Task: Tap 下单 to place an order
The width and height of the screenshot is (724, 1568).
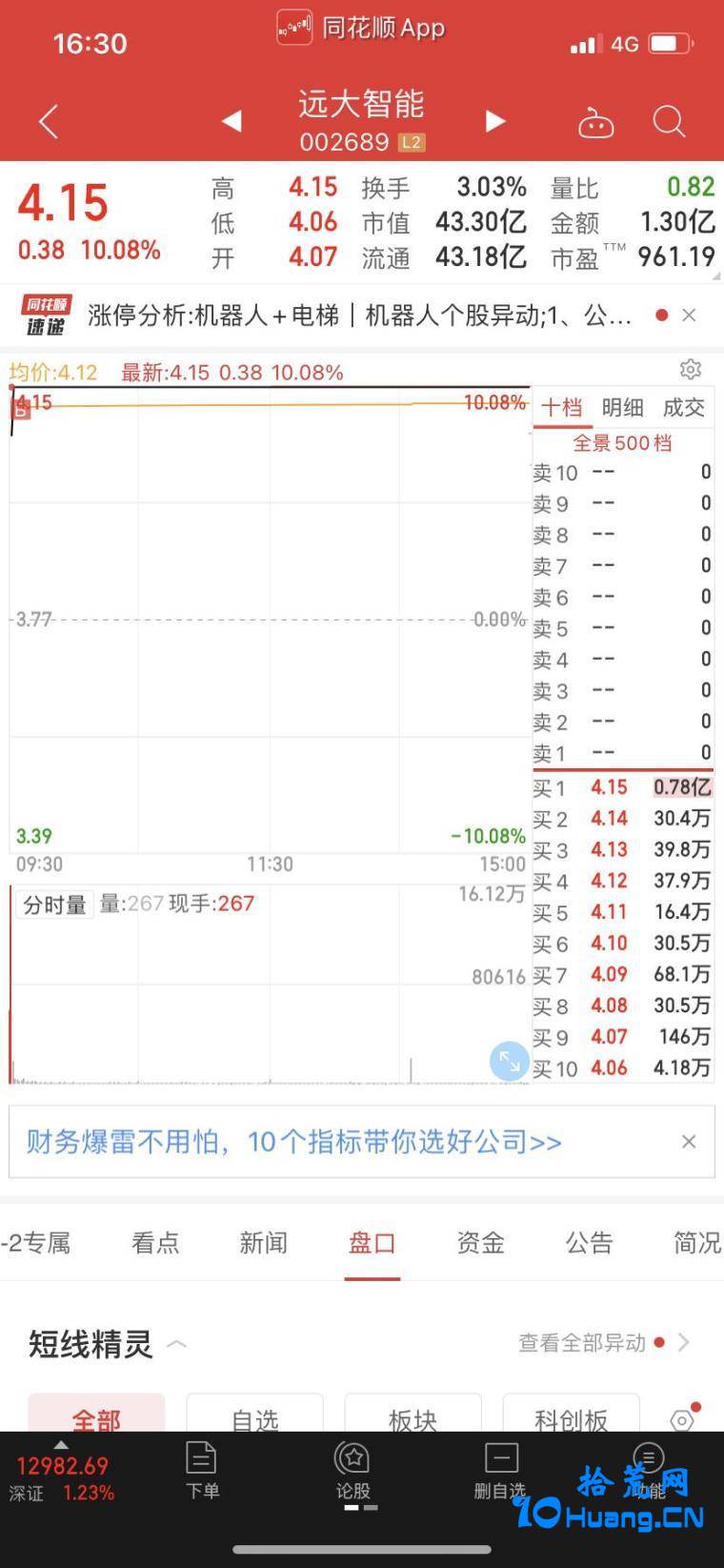Action: pyautogui.click(x=202, y=1472)
